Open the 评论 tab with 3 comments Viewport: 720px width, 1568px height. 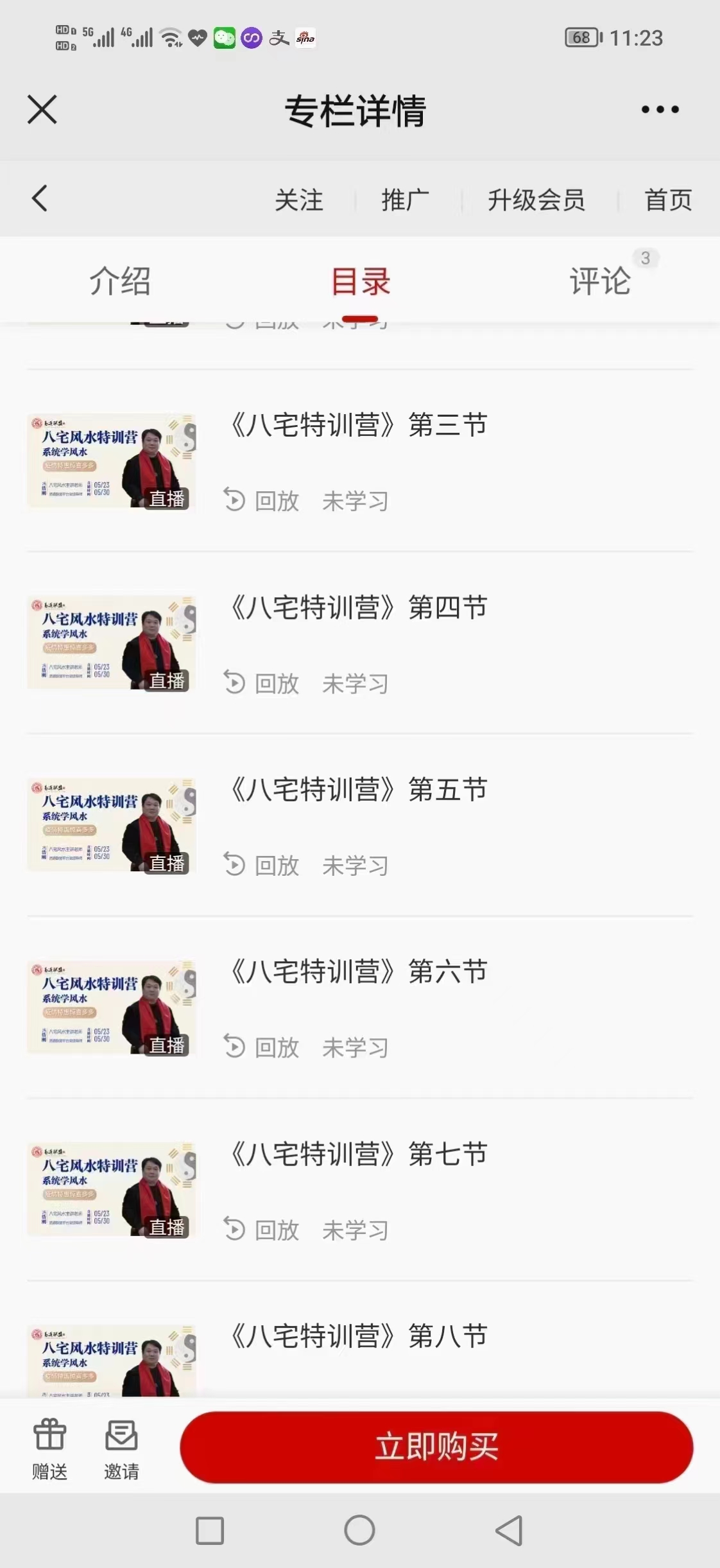click(x=600, y=281)
